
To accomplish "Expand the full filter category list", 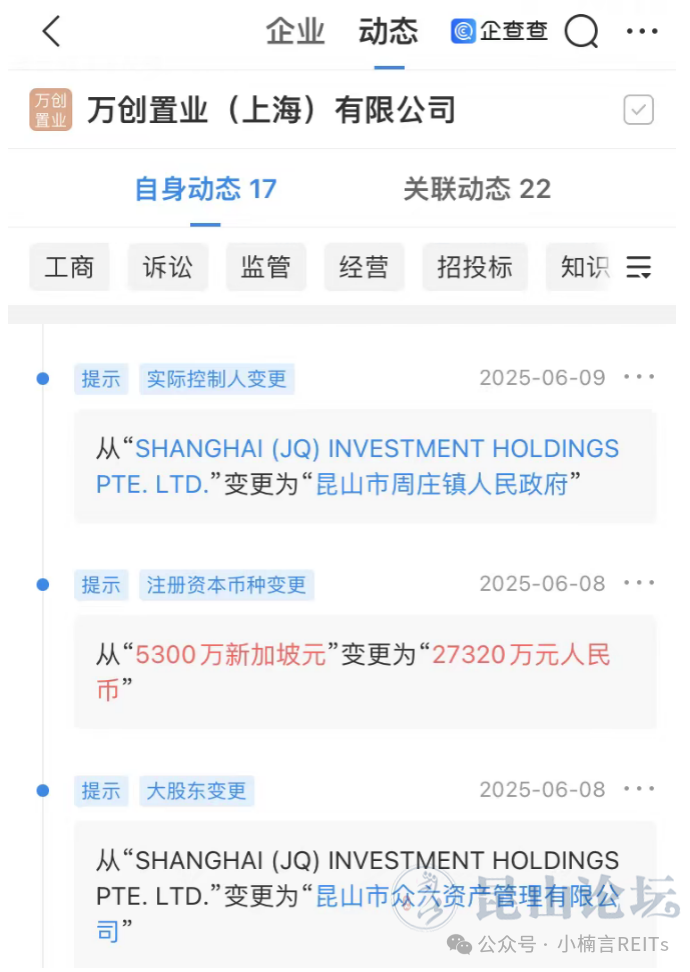I will click(638, 267).
